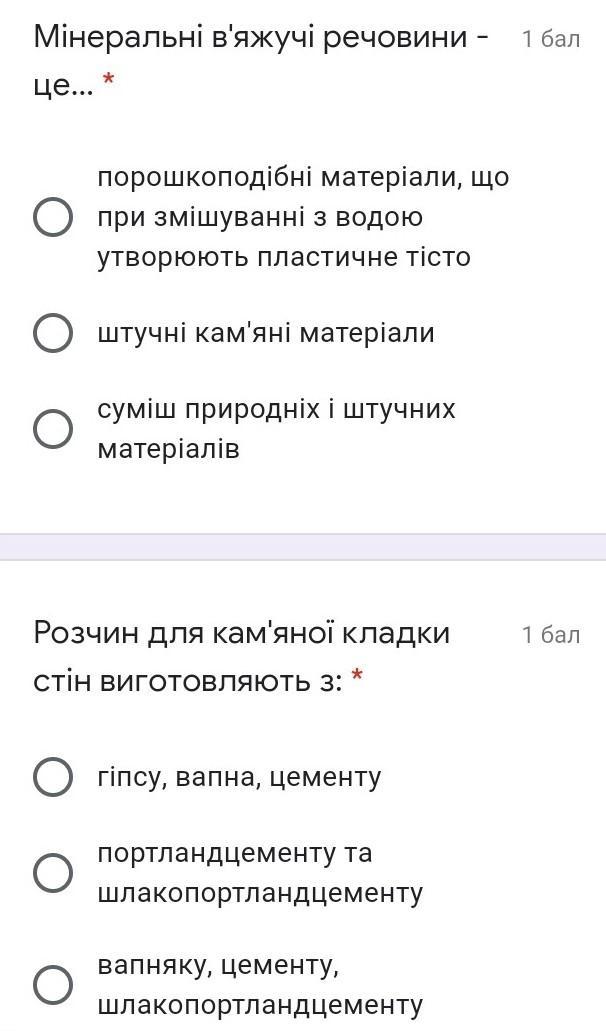Viewport: 606px width, 1031px height.
Task: Choose 'вапняку, цементу, шлакопортландцементу' answer
Action: [x=53, y=985]
